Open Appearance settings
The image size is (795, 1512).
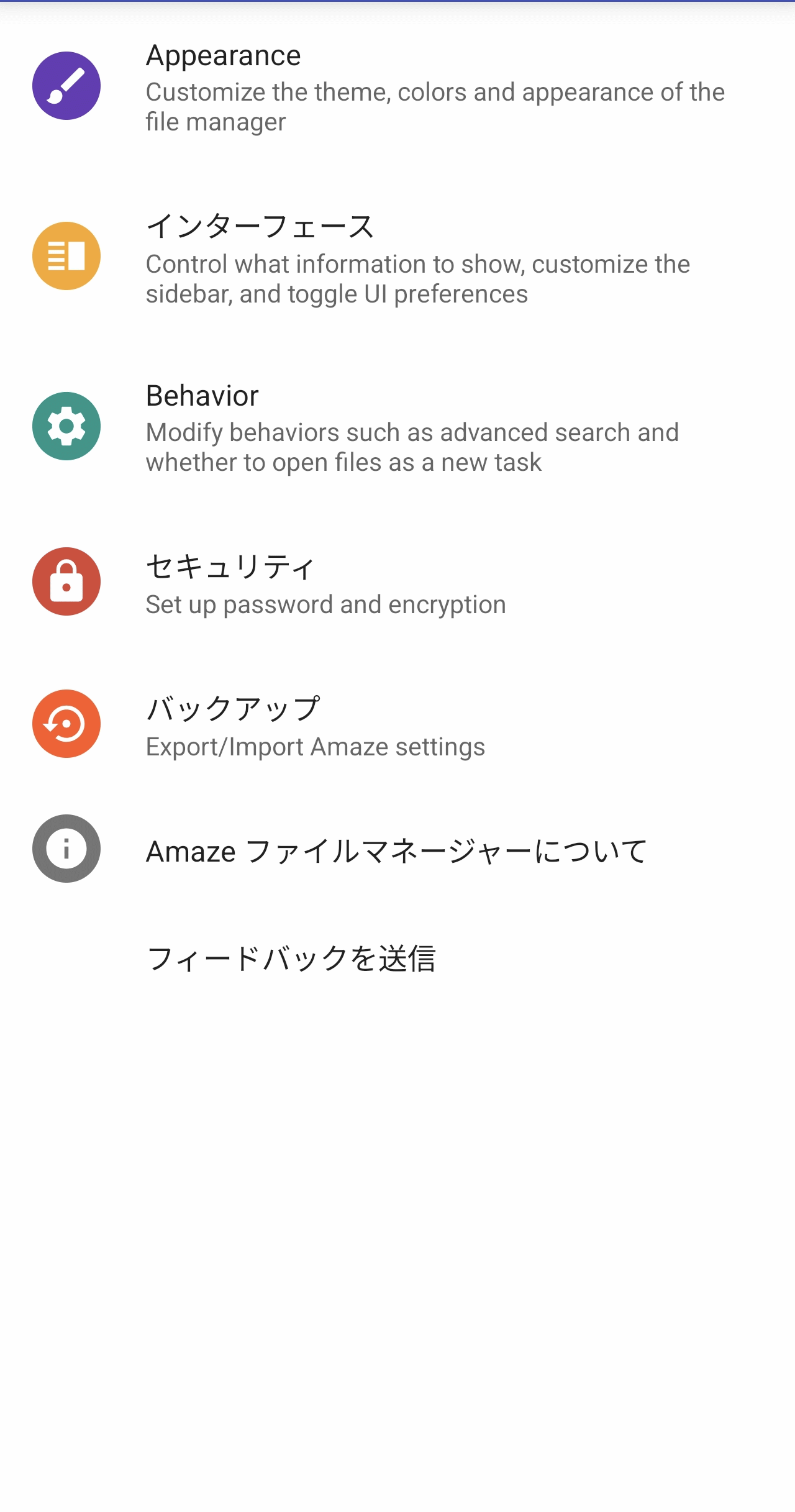[x=397, y=87]
